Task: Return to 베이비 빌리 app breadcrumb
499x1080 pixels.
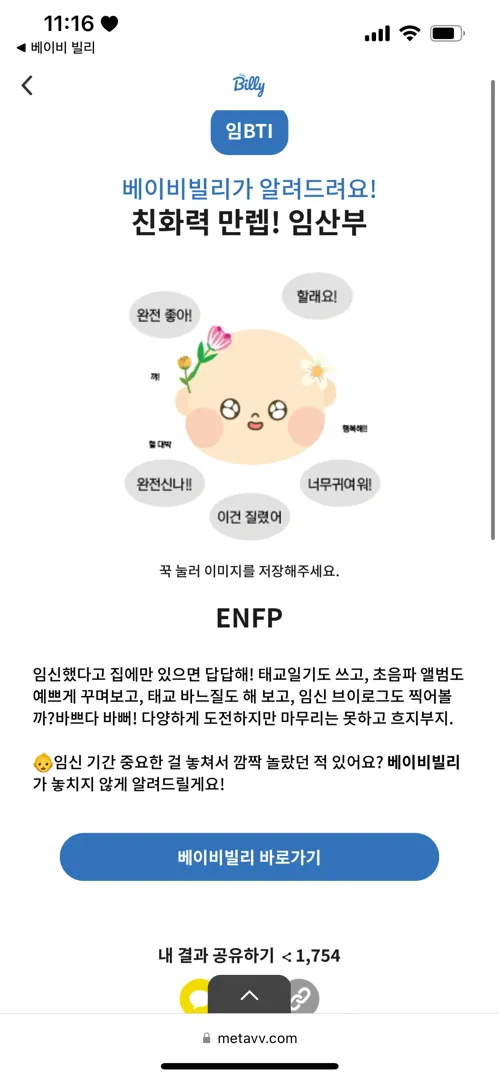Action: click(x=55, y=48)
